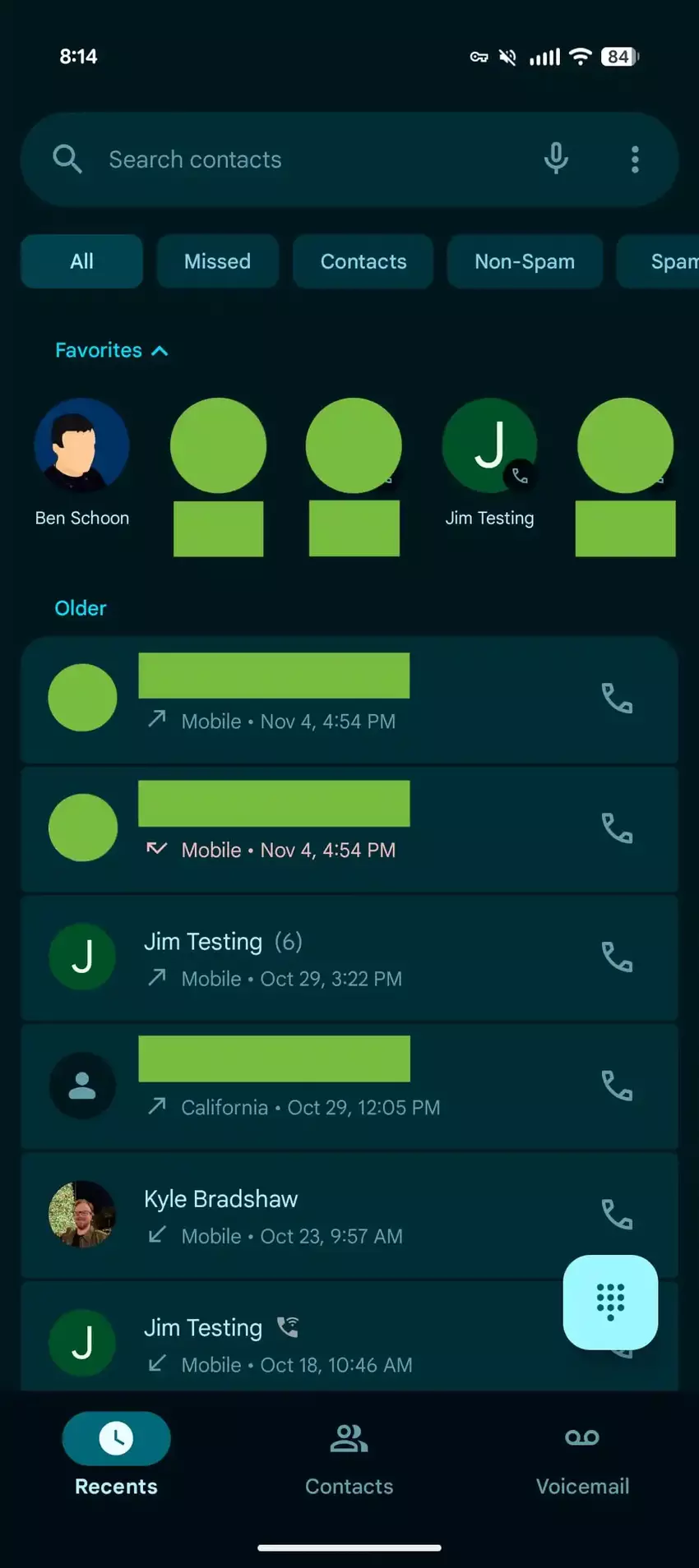The width and height of the screenshot is (699, 1568).
Task: Open favorite contact Ben Schoon
Action: [81, 446]
